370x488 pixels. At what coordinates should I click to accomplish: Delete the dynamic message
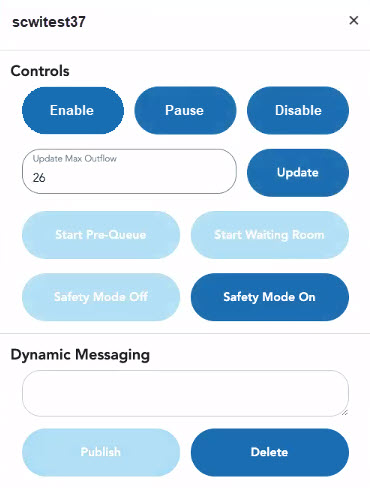(x=270, y=452)
